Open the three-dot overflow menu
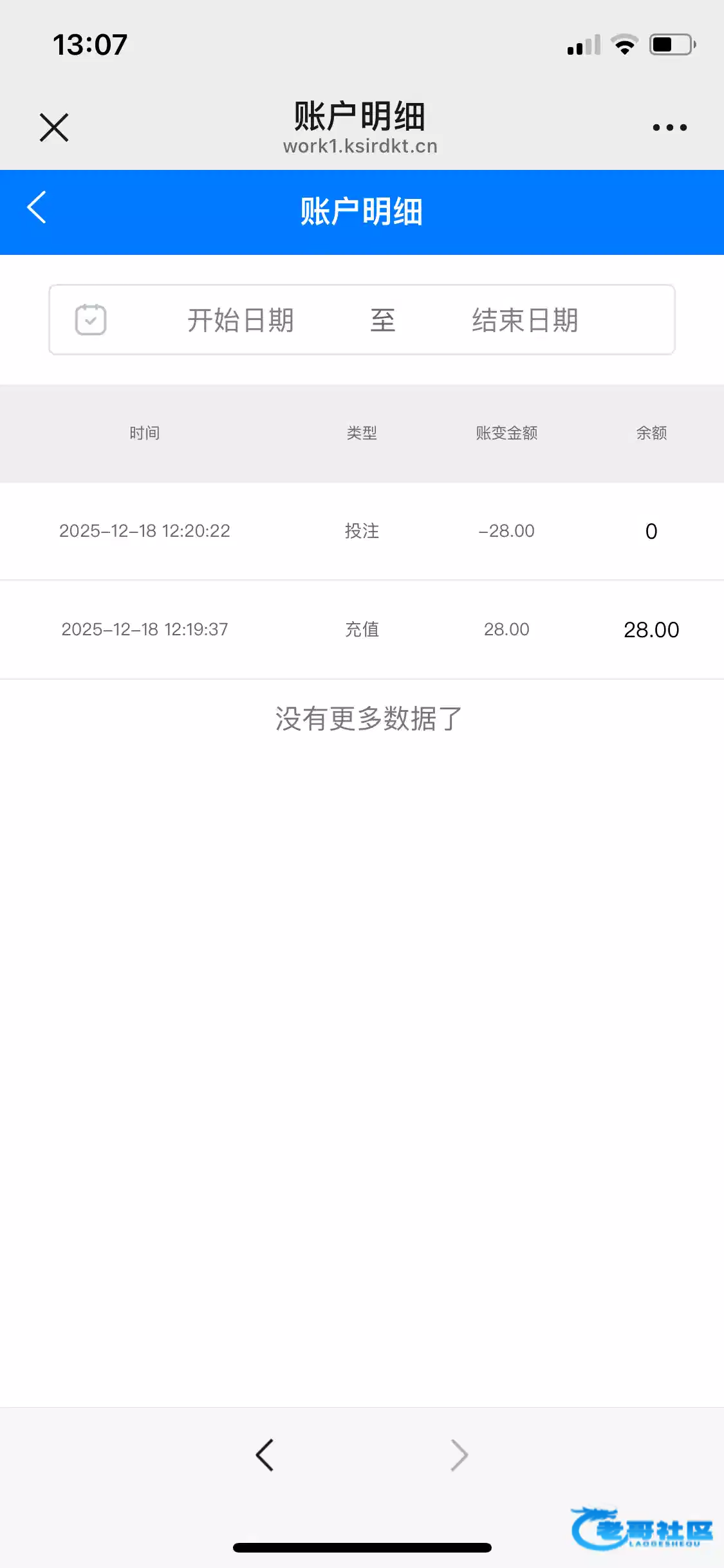 click(669, 127)
